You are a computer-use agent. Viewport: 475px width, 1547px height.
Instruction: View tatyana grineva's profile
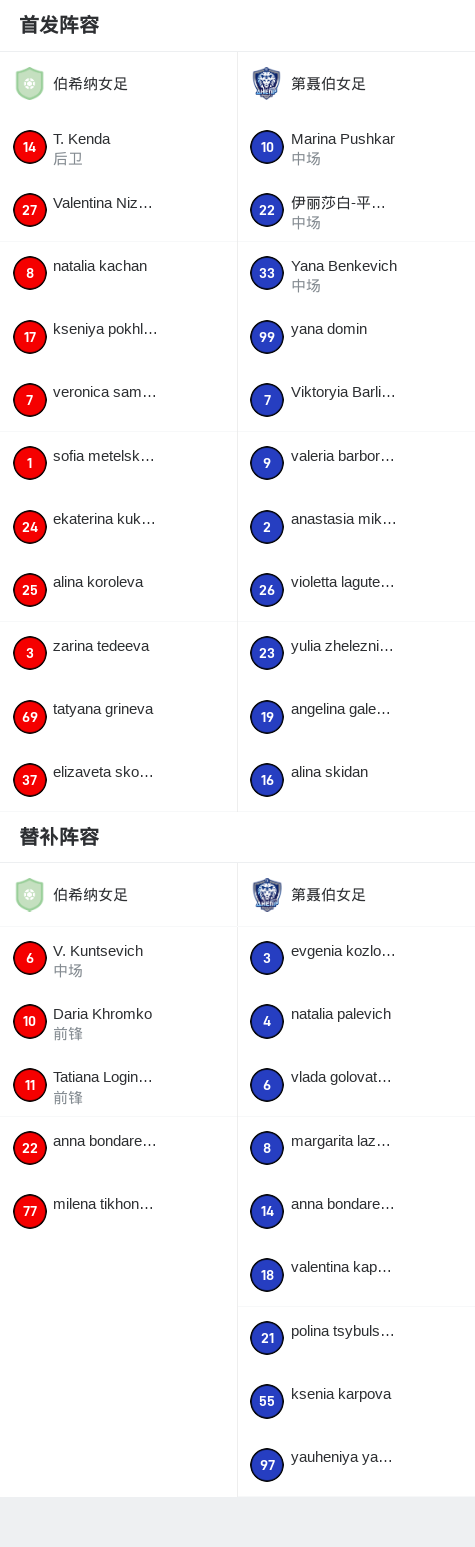(x=118, y=717)
